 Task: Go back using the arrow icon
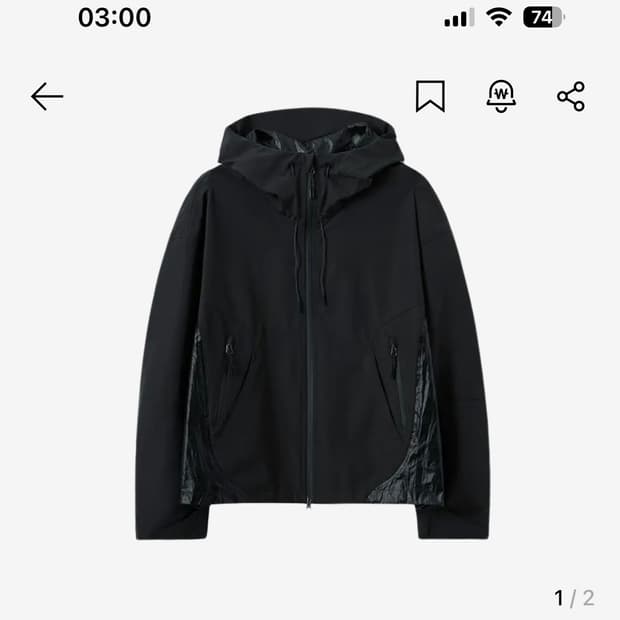coord(47,96)
